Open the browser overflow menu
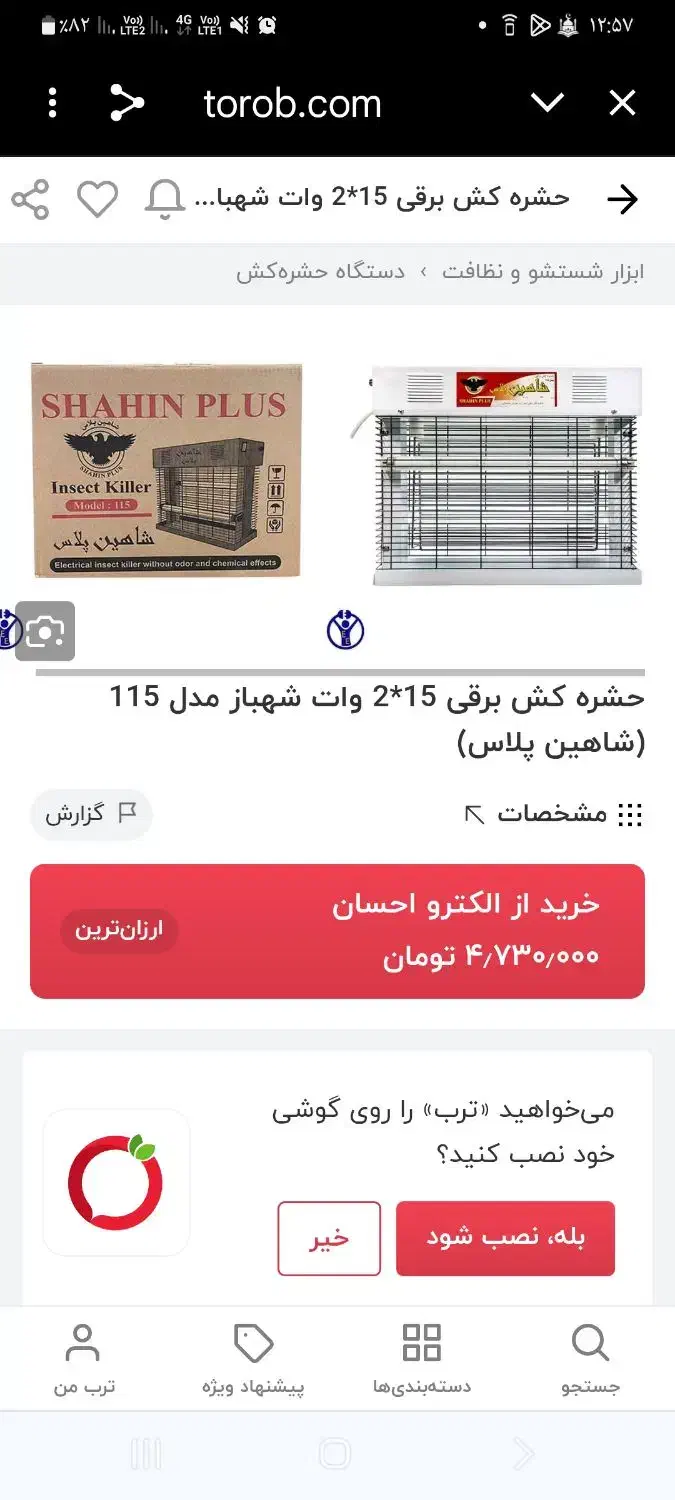This screenshot has width=675, height=1500. [x=53, y=103]
